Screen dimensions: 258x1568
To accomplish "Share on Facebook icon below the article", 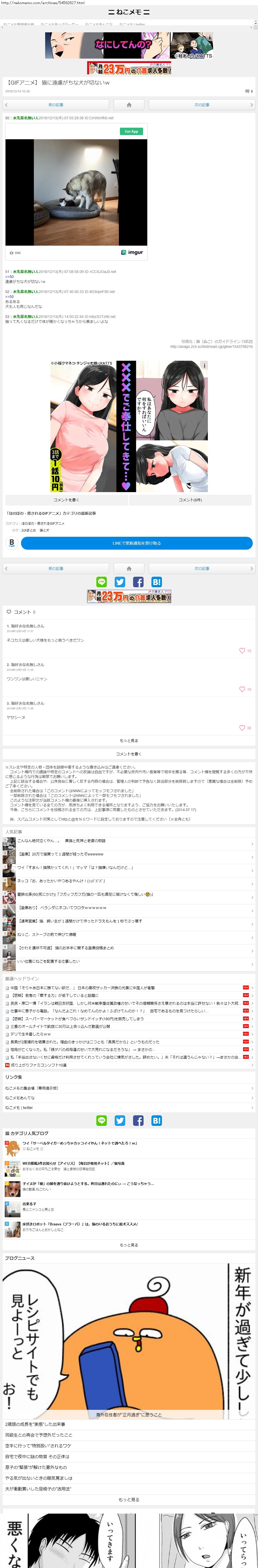I will click(x=138, y=582).
